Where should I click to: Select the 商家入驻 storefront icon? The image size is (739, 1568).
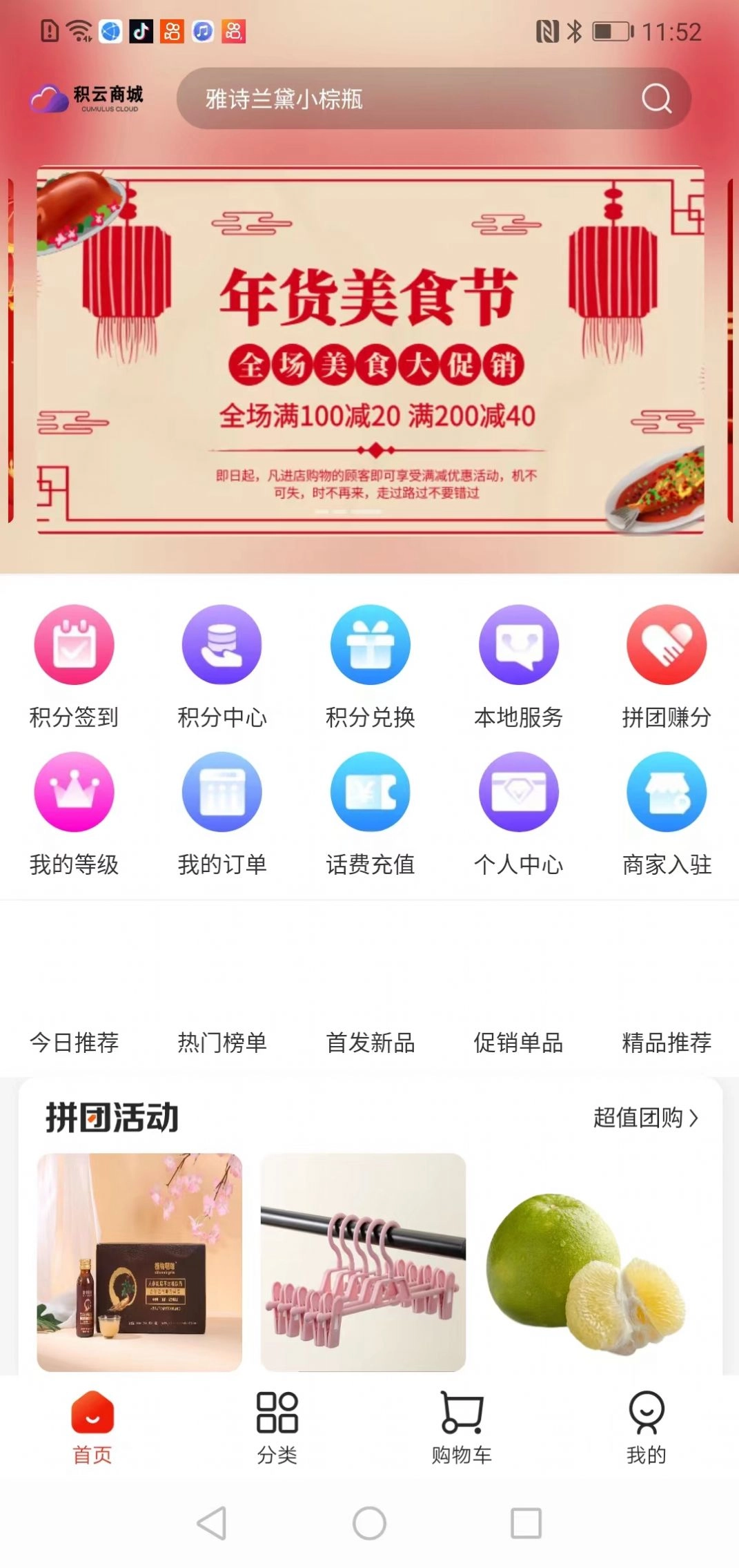(x=665, y=792)
